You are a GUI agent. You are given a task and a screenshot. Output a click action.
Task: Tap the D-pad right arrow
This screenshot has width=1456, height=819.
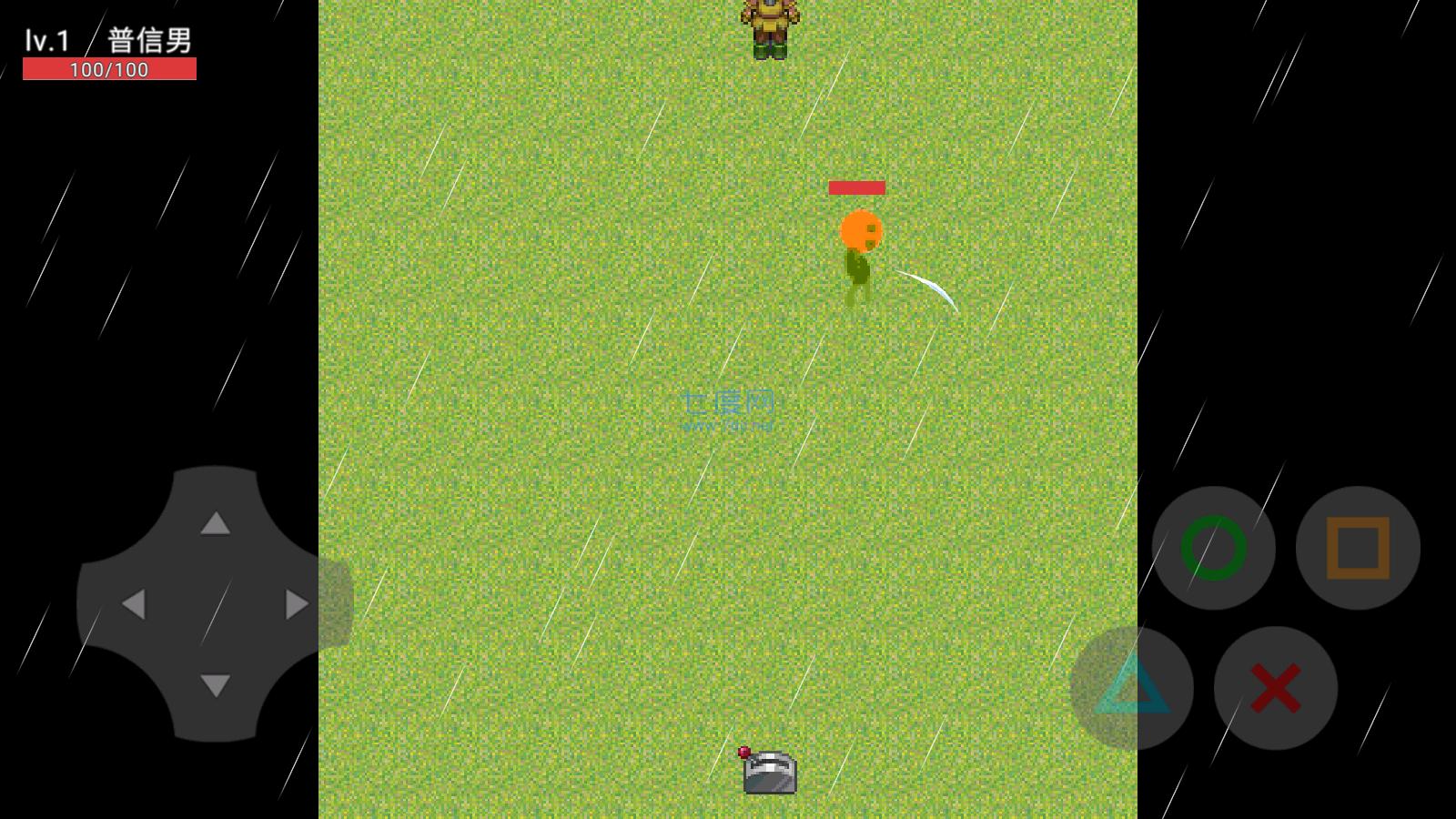(297, 603)
